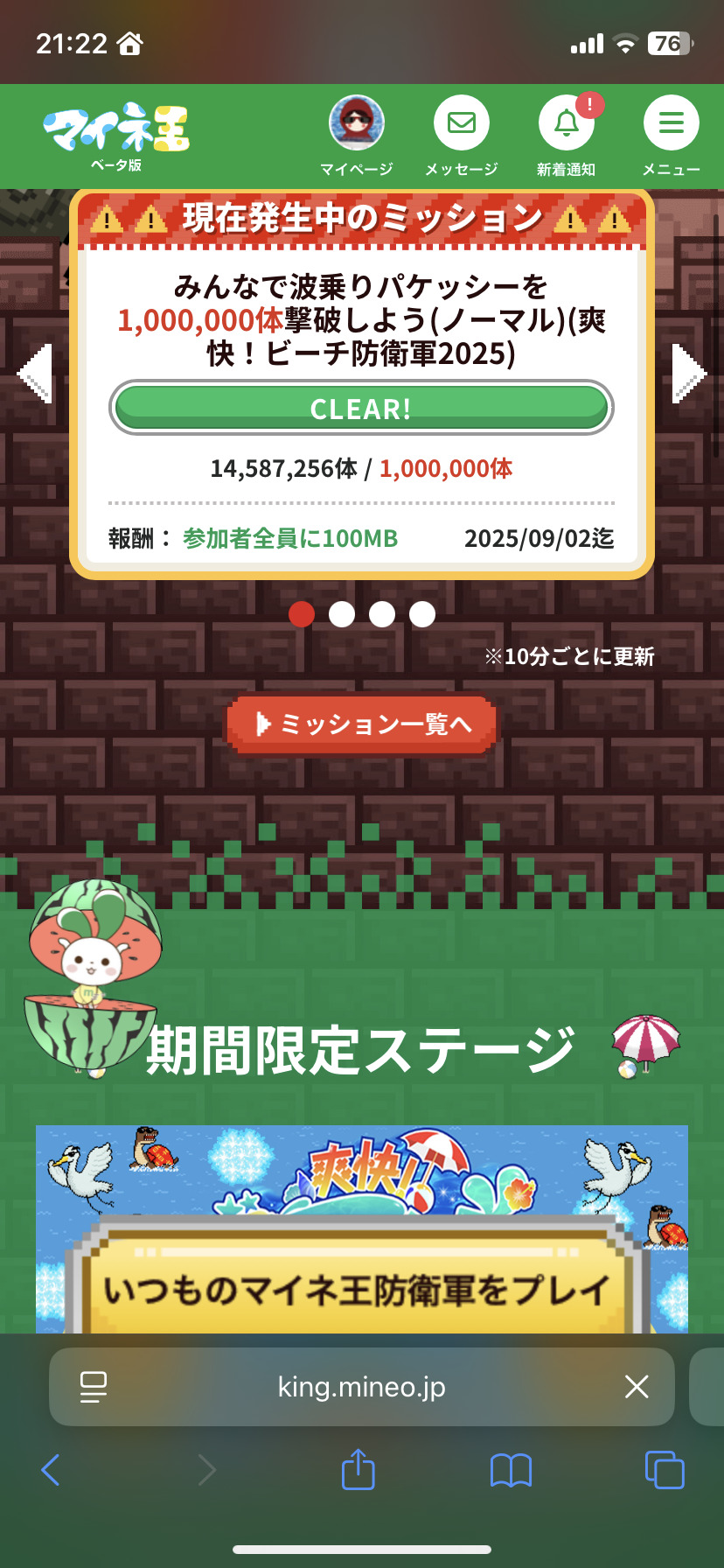
Task: Open マイページ profile avatar
Action: [356, 123]
